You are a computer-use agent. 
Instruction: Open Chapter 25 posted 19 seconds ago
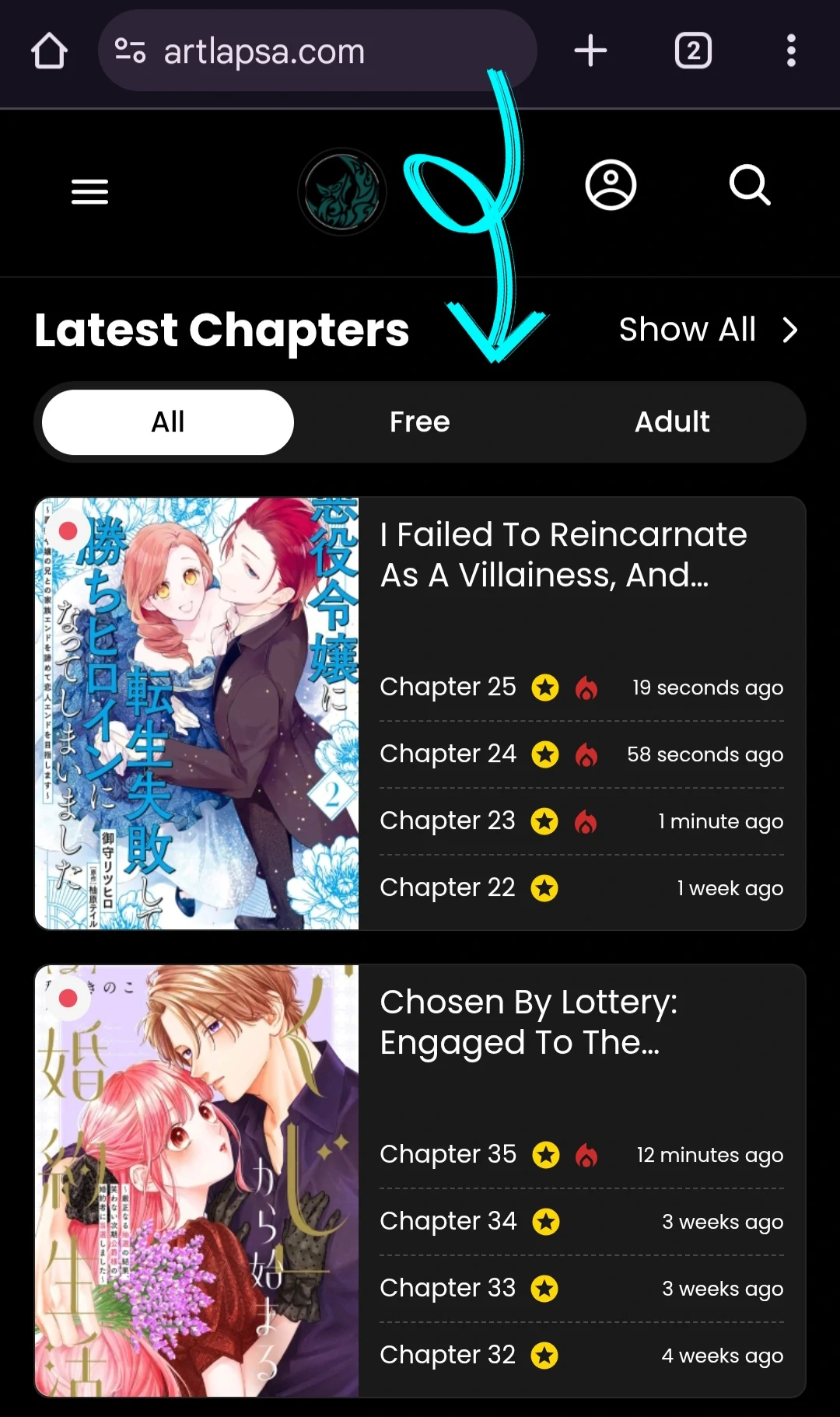click(x=448, y=688)
